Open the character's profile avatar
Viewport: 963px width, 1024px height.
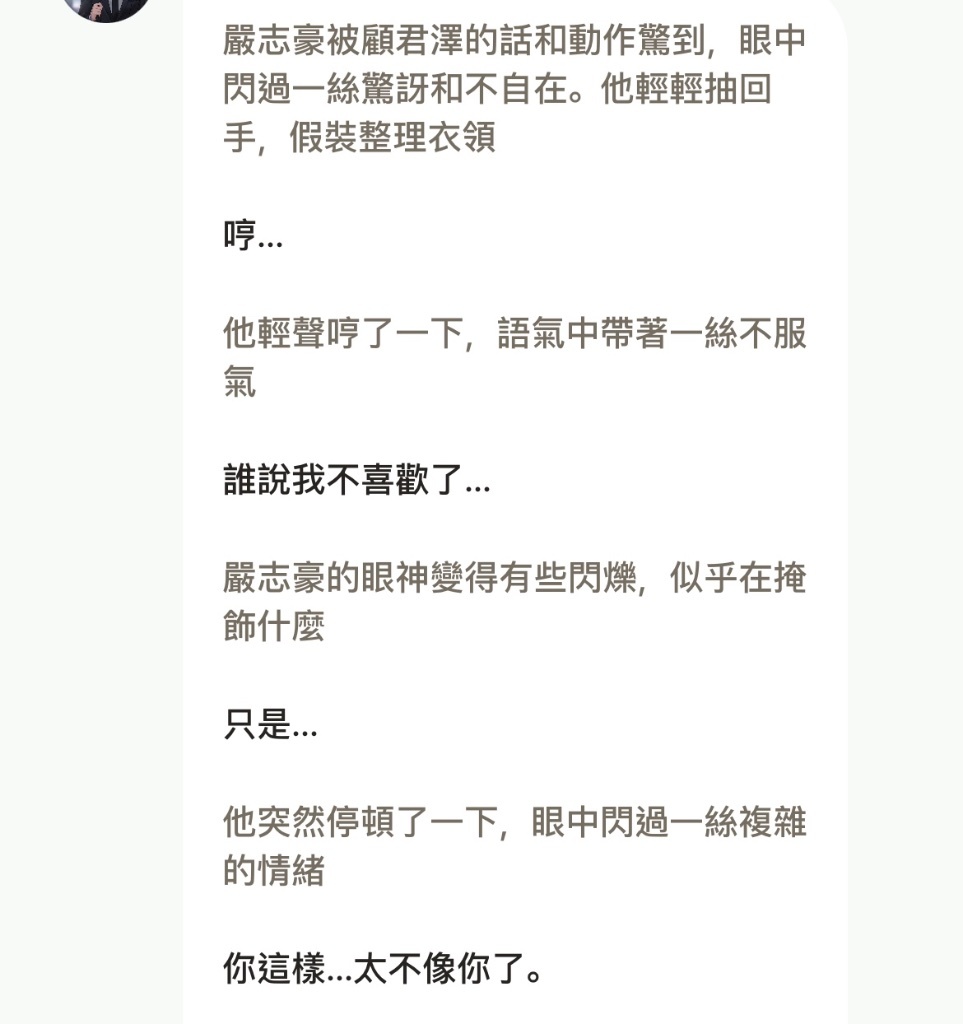pos(107,6)
